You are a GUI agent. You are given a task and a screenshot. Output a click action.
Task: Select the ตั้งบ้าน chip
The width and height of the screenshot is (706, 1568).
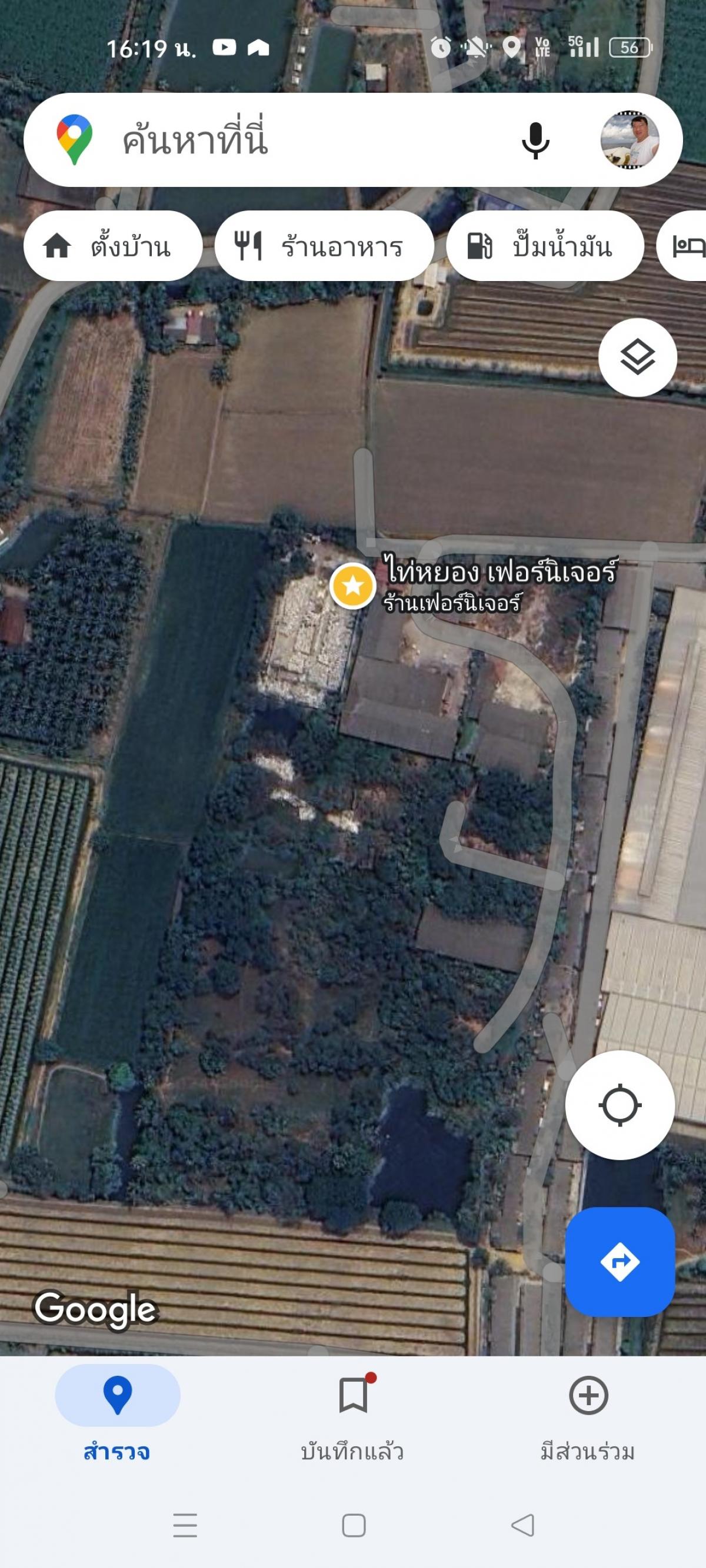click(x=113, y=246)
